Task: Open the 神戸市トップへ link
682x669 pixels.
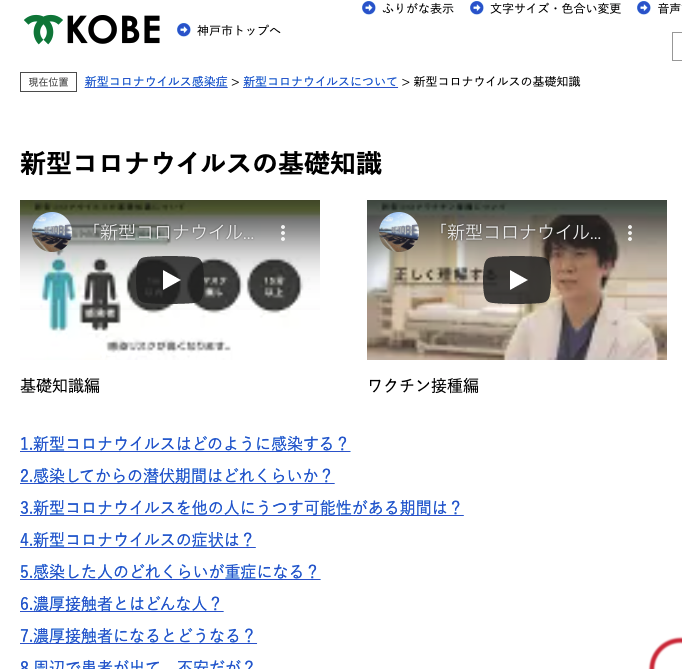Action: (x=238, y=30)
